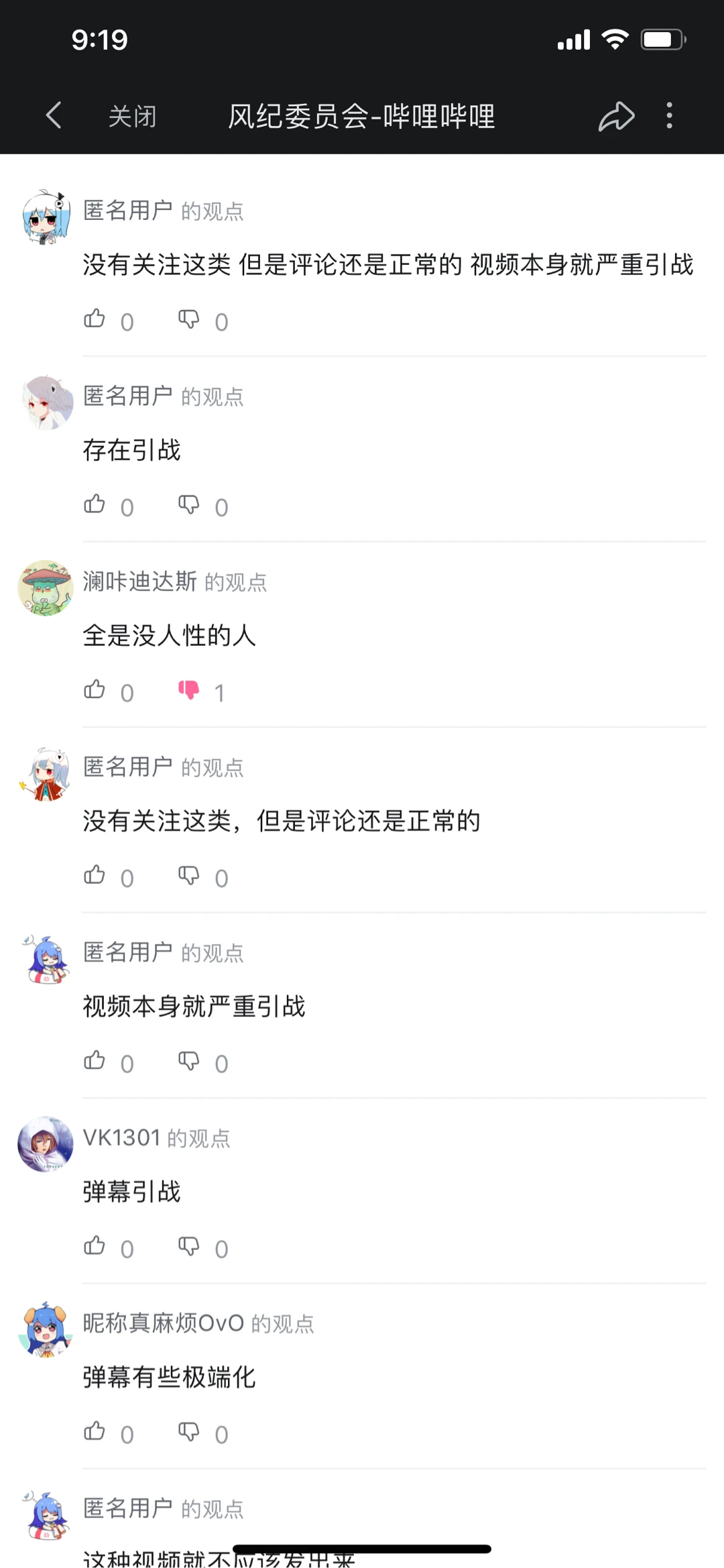Screen dimensions: 724x1568
Task: Tap 关闭 to close the page
Action: click(x=132, y=117)
